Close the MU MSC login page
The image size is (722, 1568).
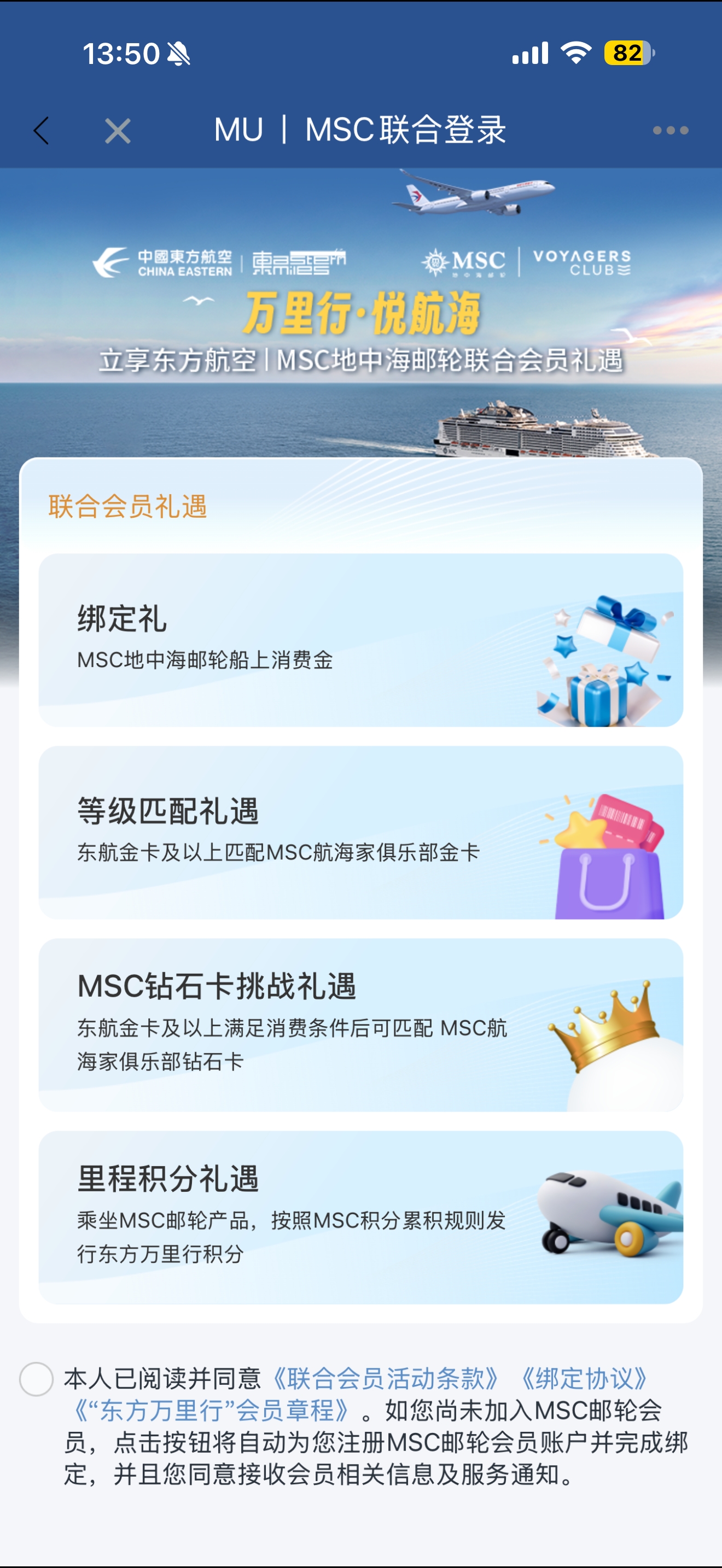[118, 131]
